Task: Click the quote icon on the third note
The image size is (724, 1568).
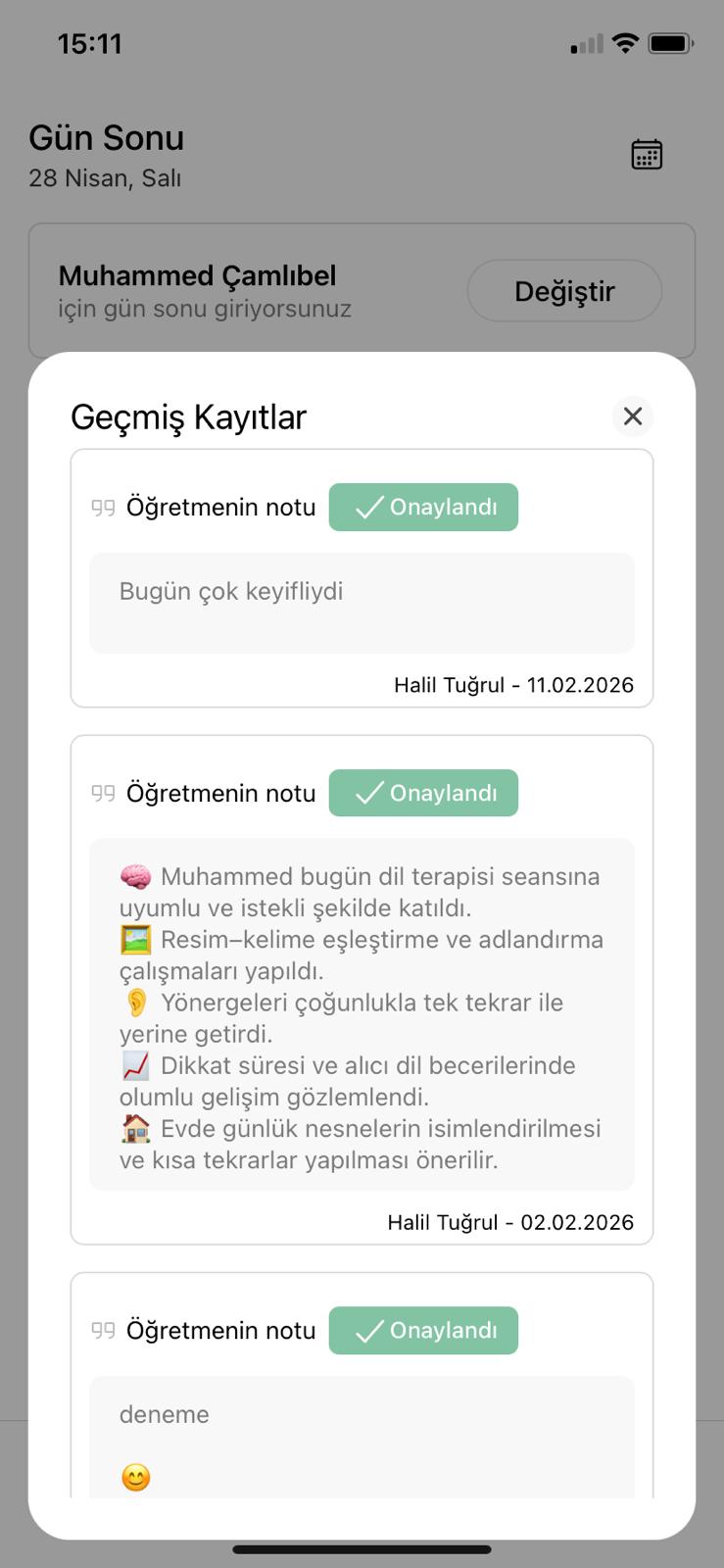Action: [102, 1330]
